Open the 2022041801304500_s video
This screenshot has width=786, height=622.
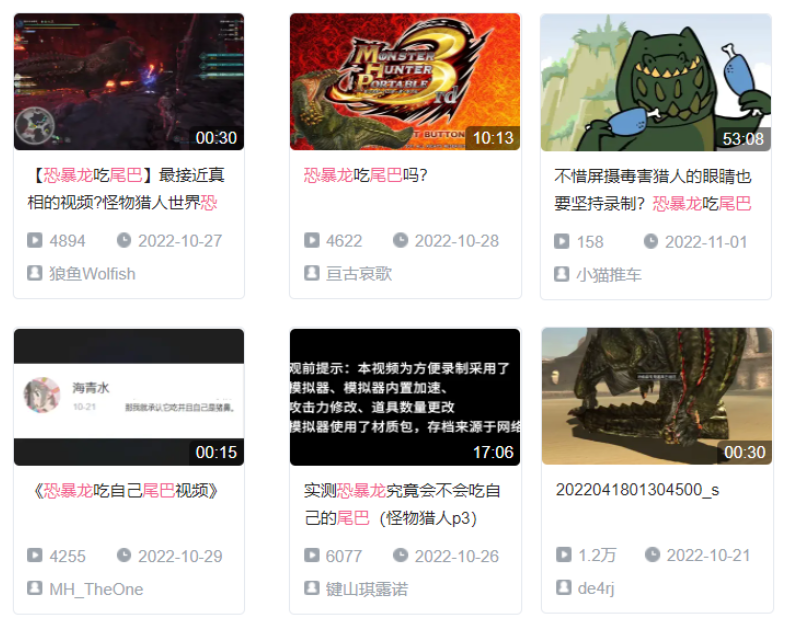[x=656, y=397]
